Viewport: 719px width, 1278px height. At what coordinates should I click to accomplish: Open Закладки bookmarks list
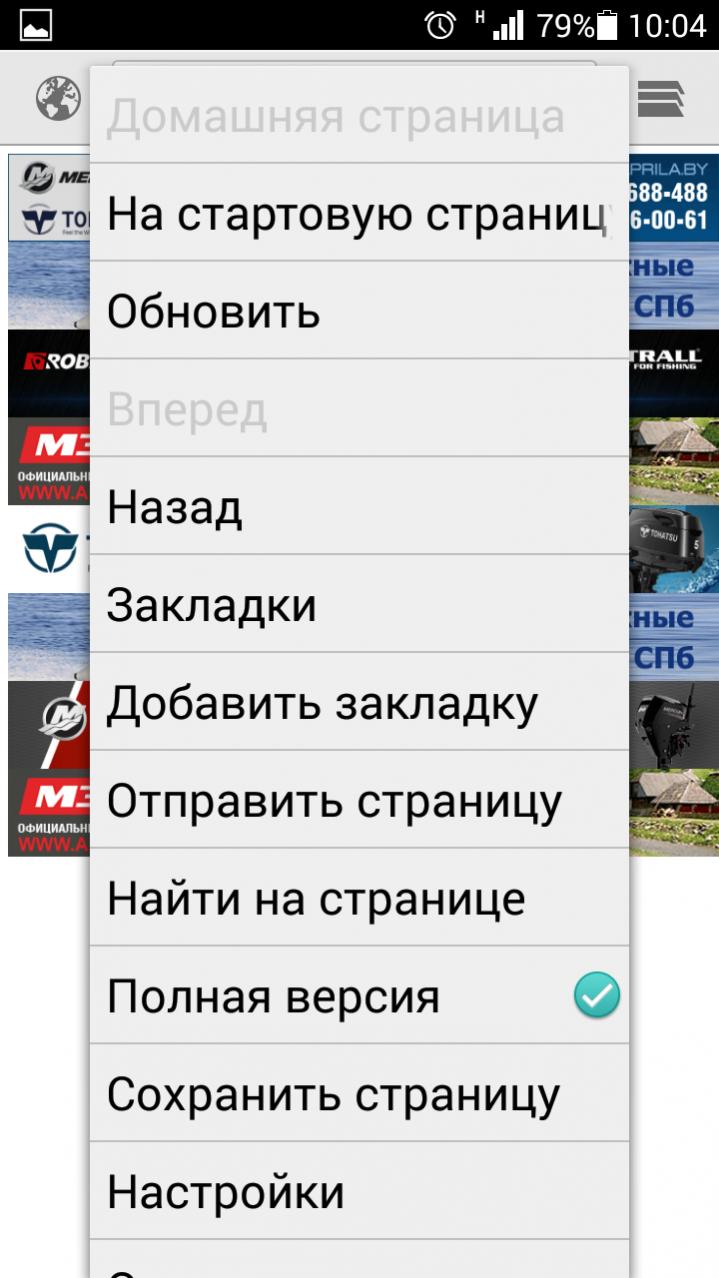tap(358, 605)
